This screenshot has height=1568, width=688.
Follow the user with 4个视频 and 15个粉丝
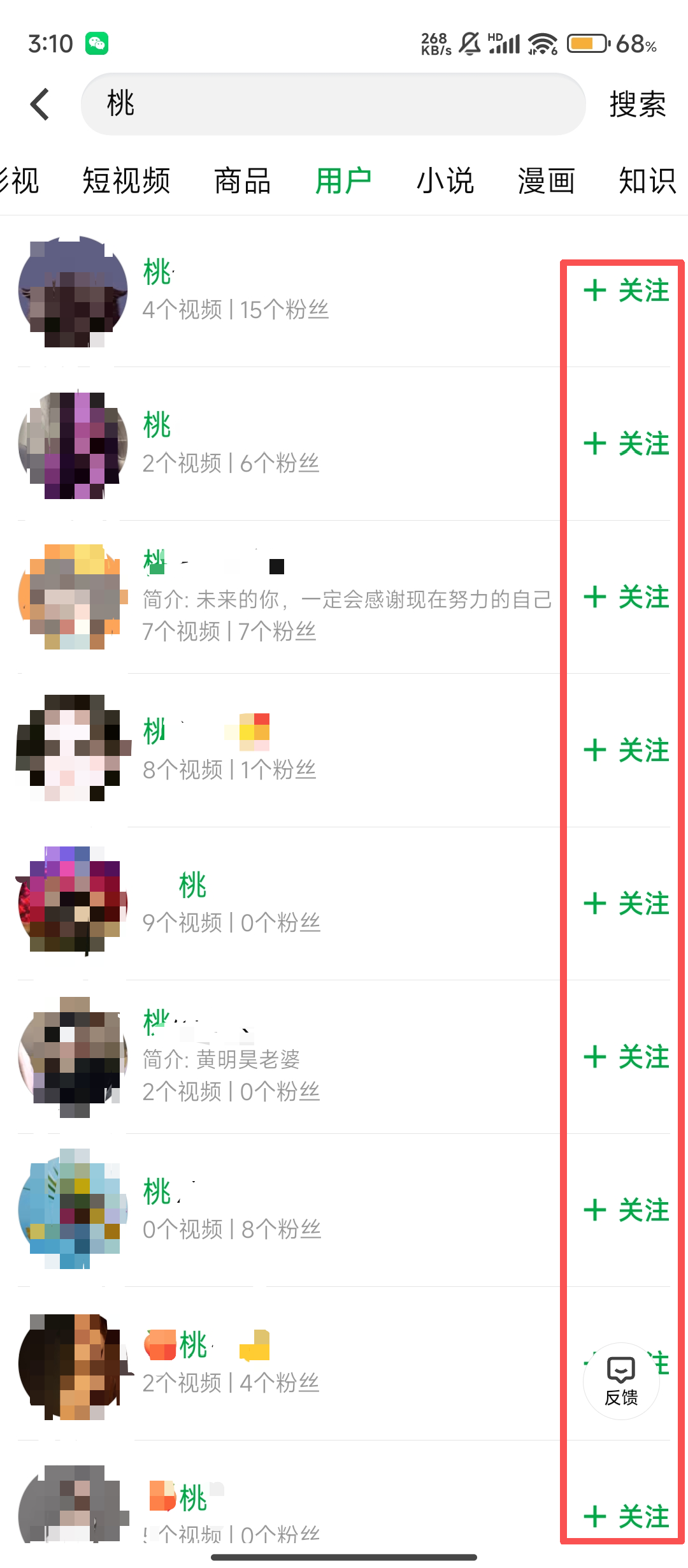click(x=626, y=291)
